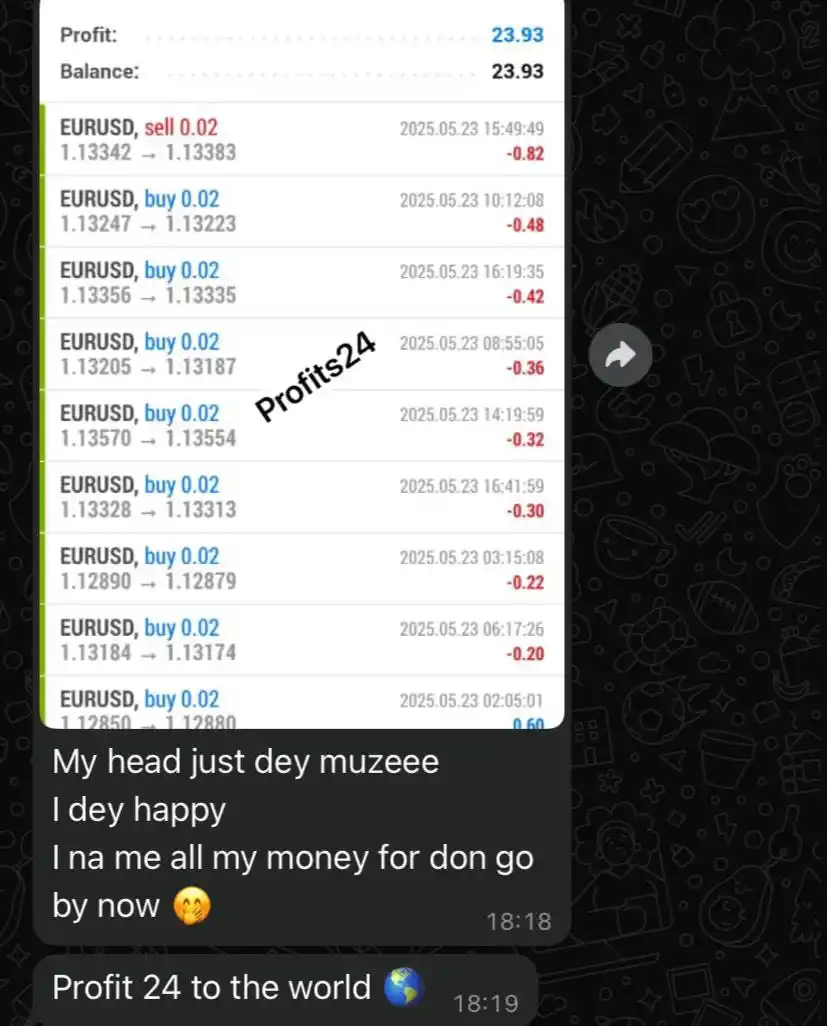Tap the forward arrow beside the image
The width and height of the screenshot is (827, 1026).
tap(620, 354)
